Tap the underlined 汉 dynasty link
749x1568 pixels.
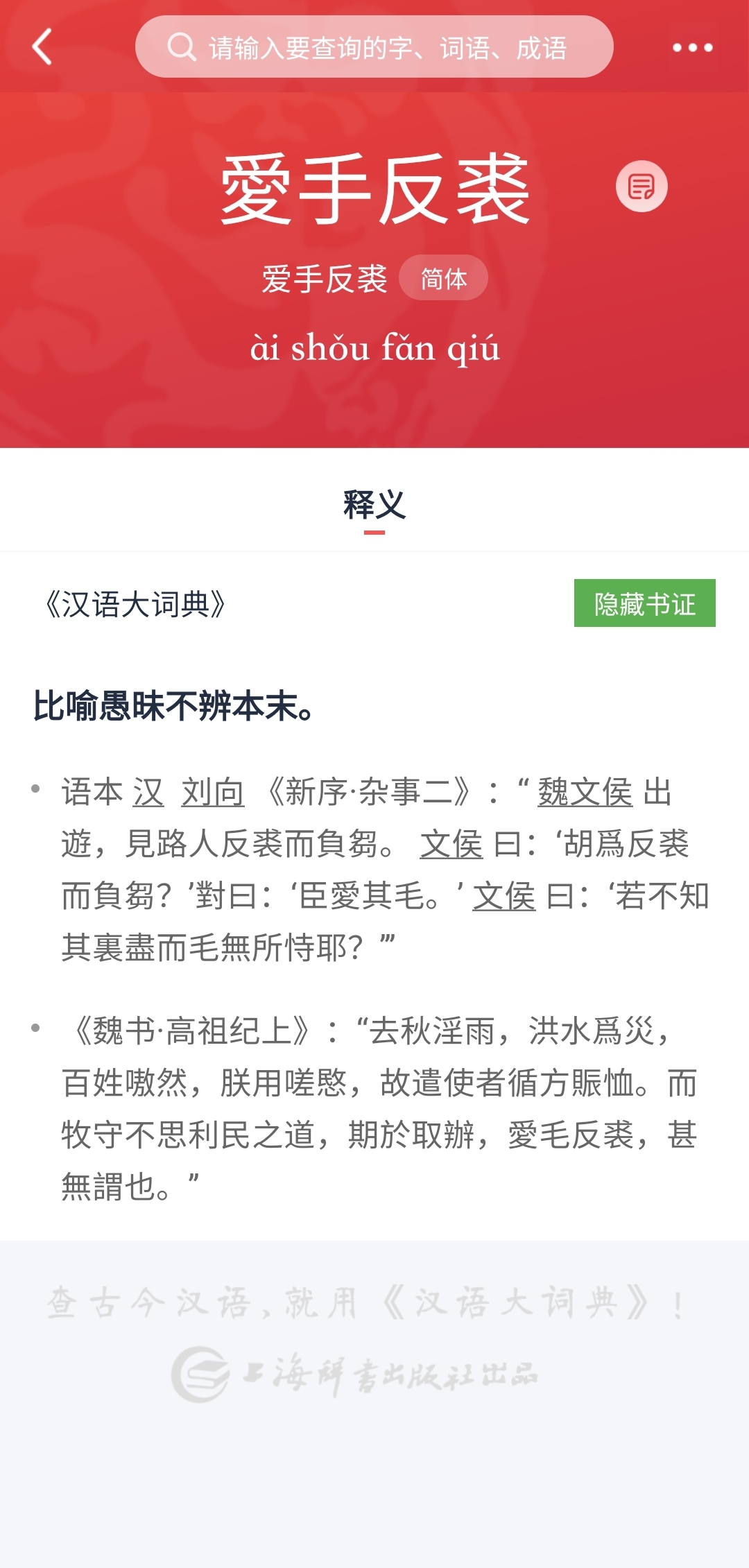[148, 792]
